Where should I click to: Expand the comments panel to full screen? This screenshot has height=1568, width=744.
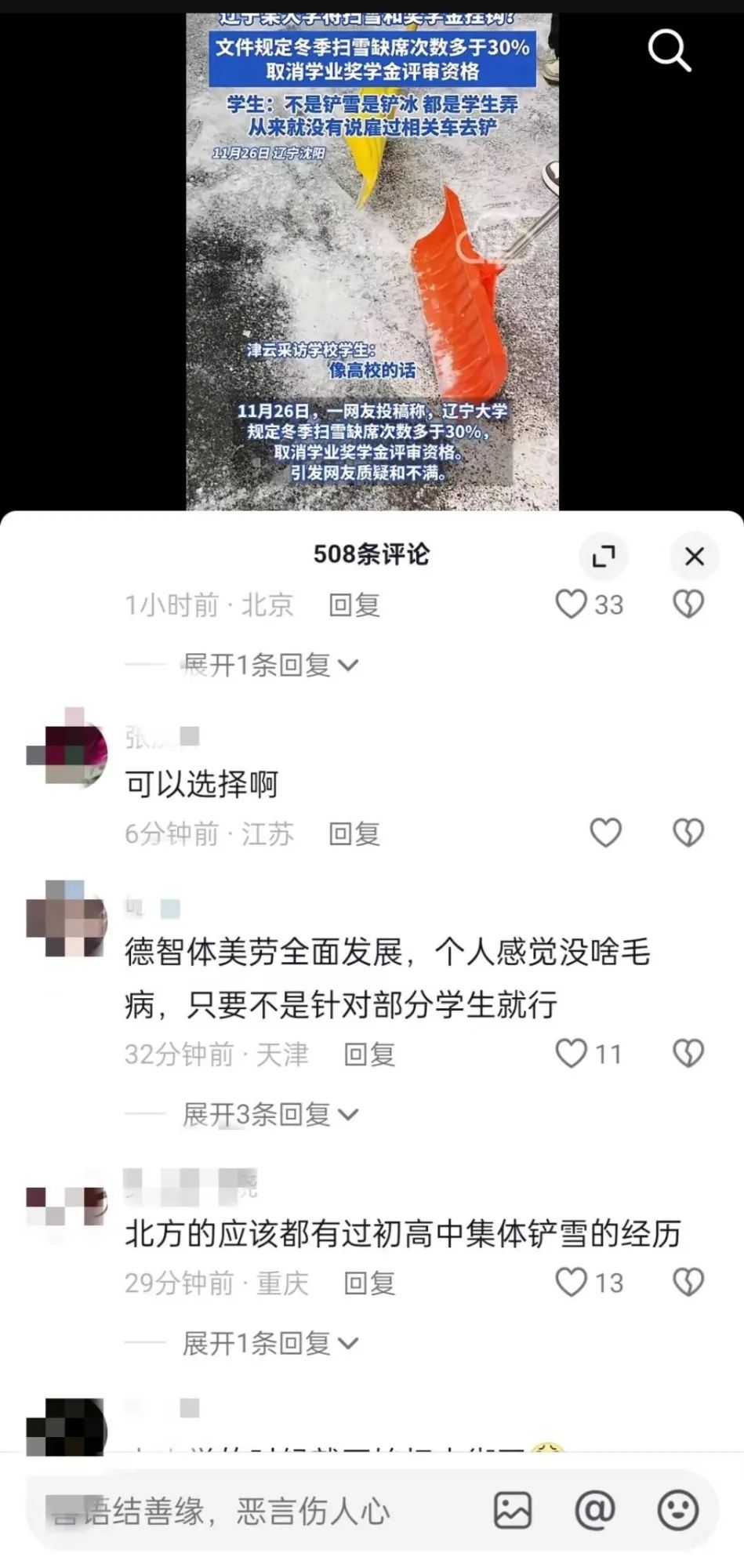[x=603, y=557]
